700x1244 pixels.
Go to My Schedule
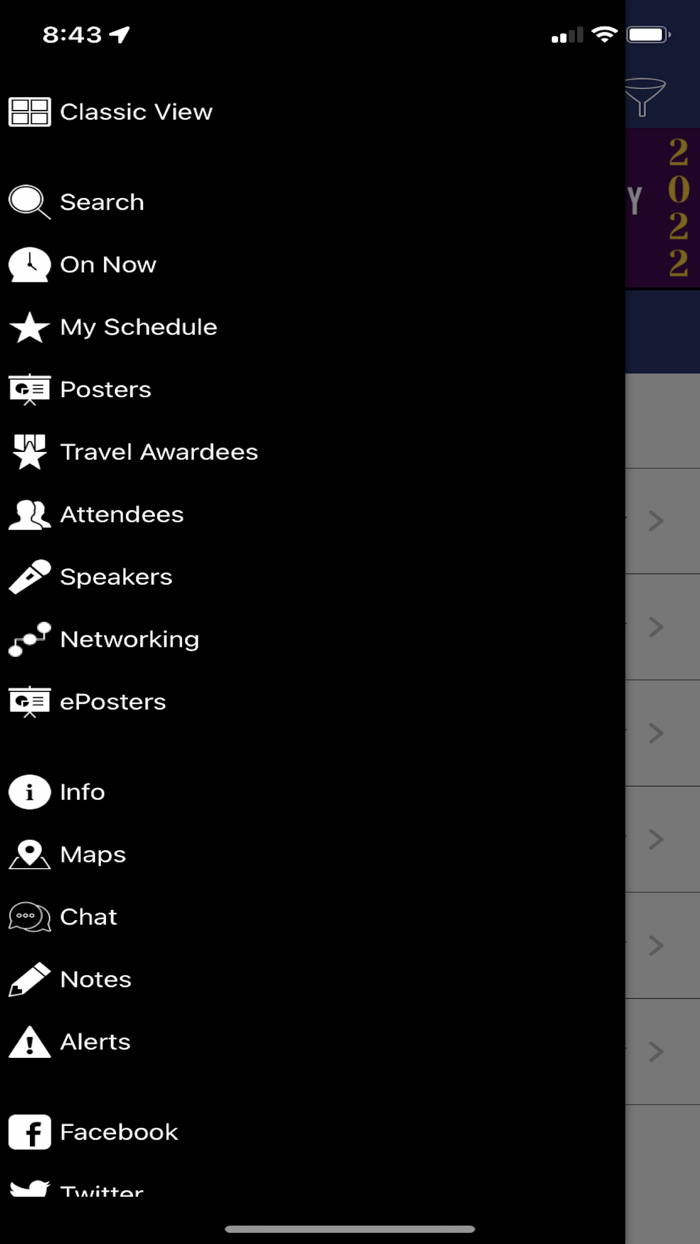(x=138, y=327)
